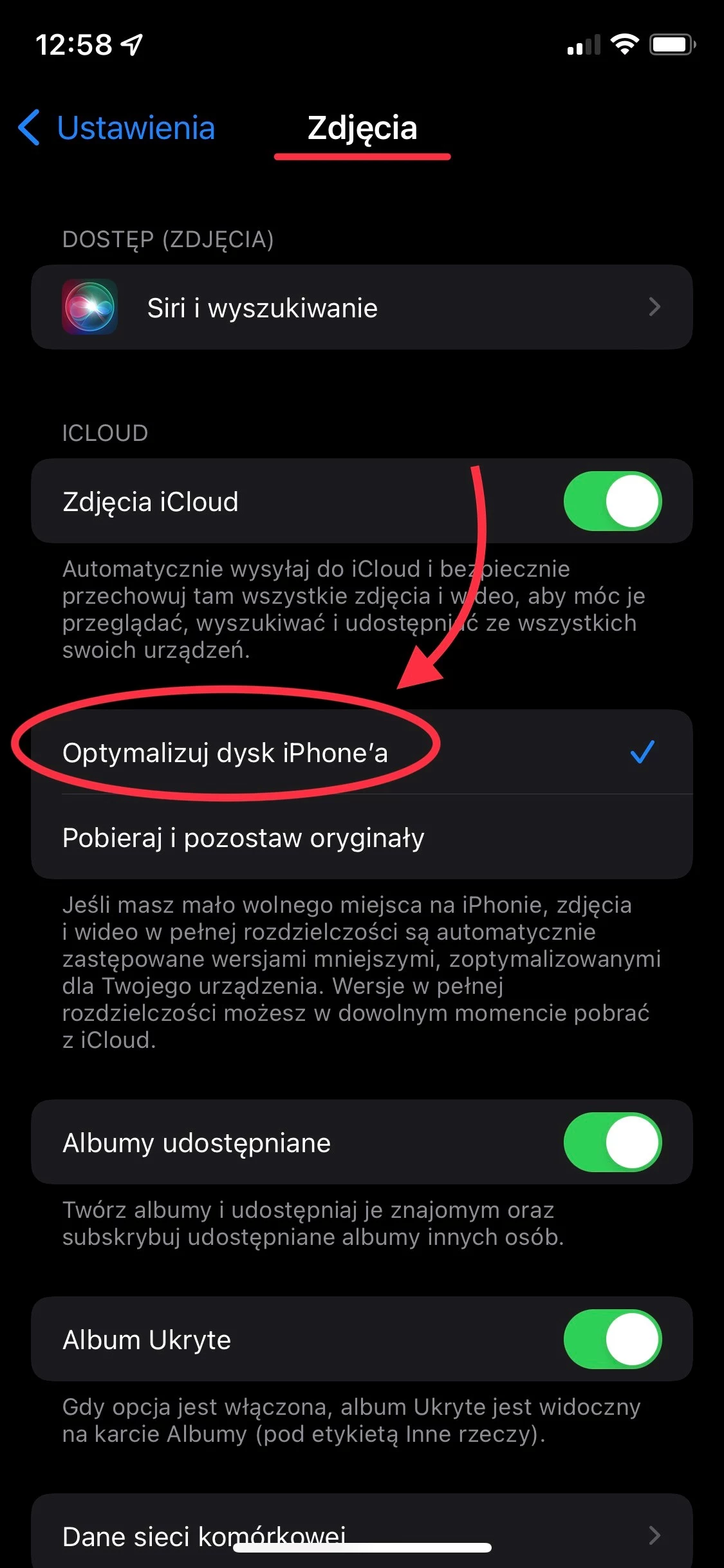Turn off Album Ukryte toggle
724x1568 pixels.
[613, 1339]
